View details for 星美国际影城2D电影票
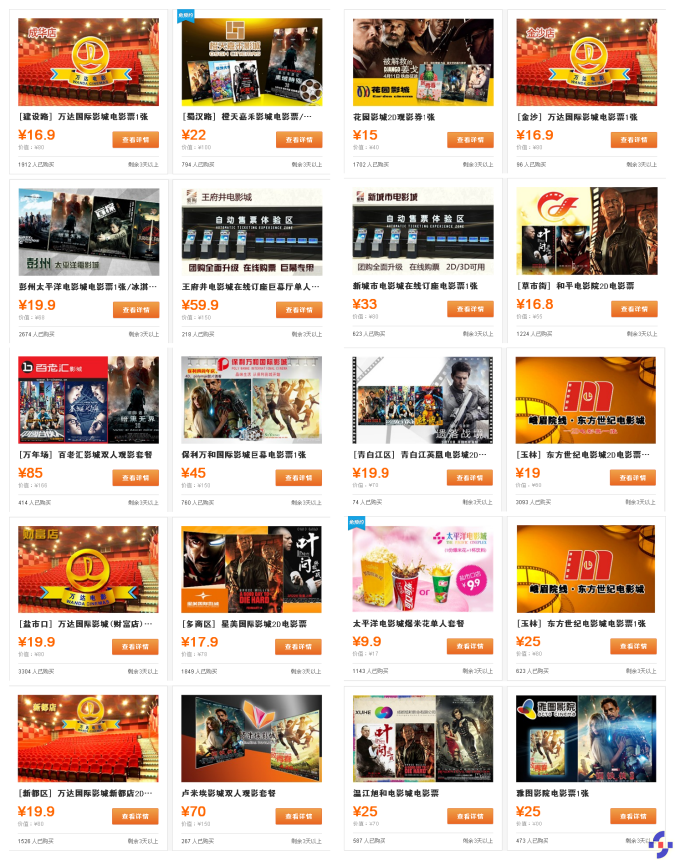This screenshot has width=675, height=860. [x=299, y=647]
